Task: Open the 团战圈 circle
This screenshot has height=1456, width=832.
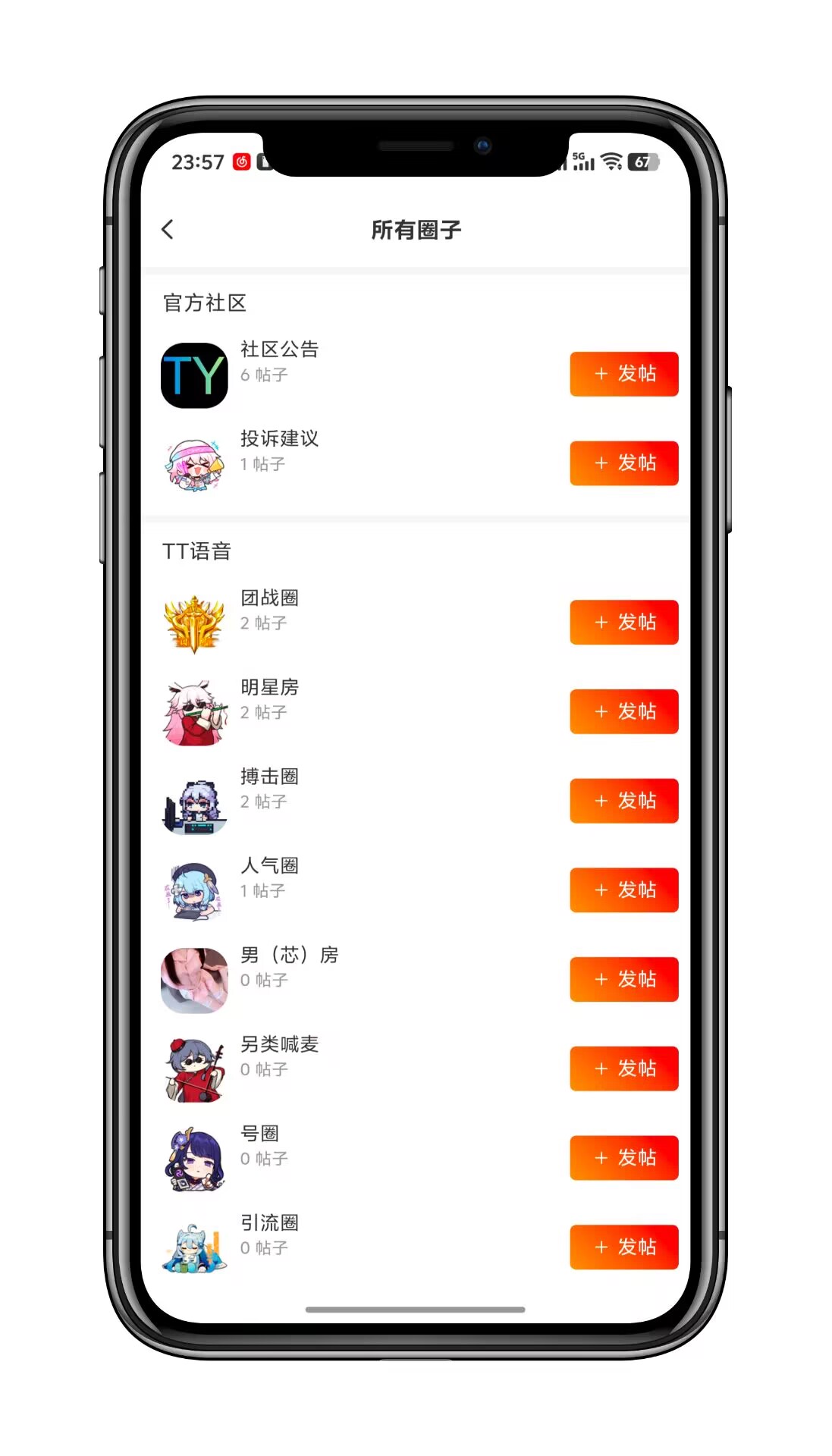Action: [x=269, y=598]
